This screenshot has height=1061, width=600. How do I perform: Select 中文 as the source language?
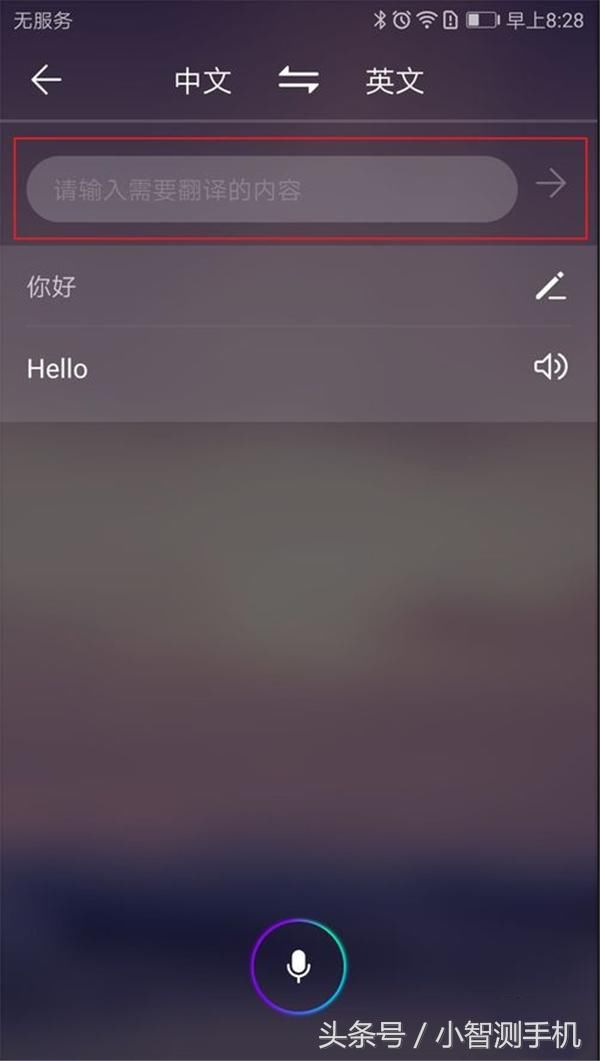[x=203, y=82]
